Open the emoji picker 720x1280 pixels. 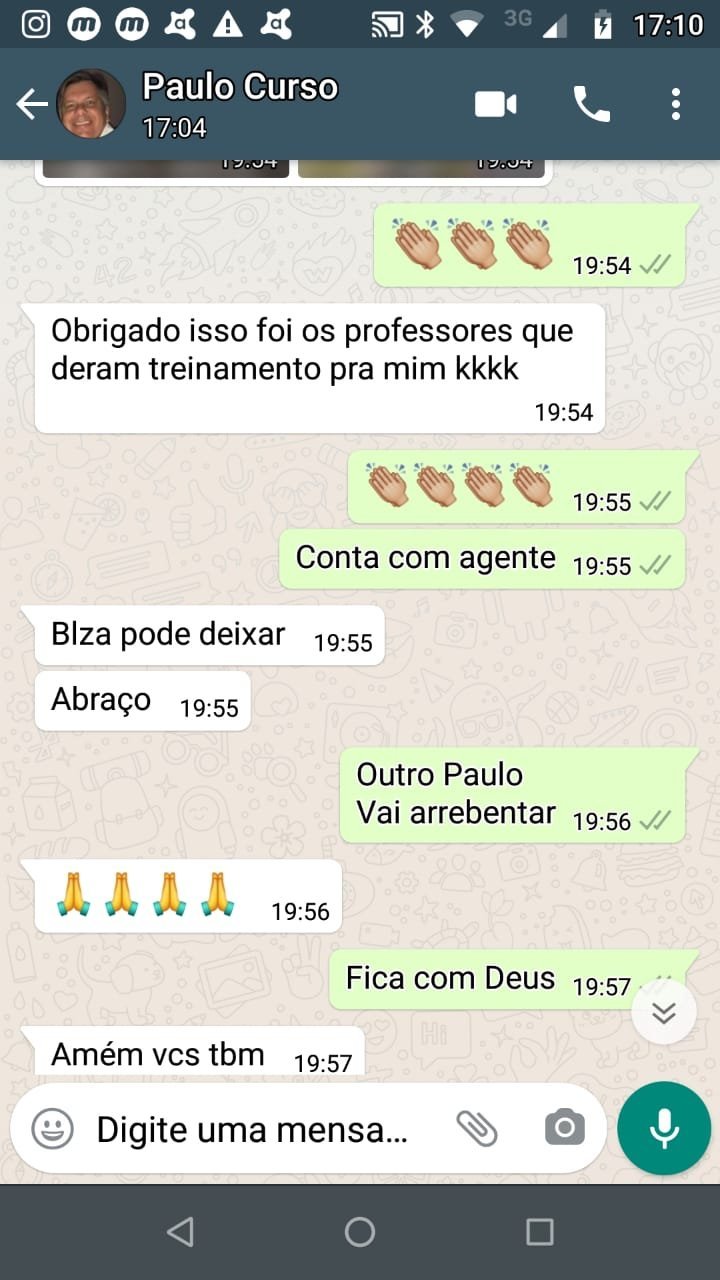pyautogui.click(x=52, y=1129)
